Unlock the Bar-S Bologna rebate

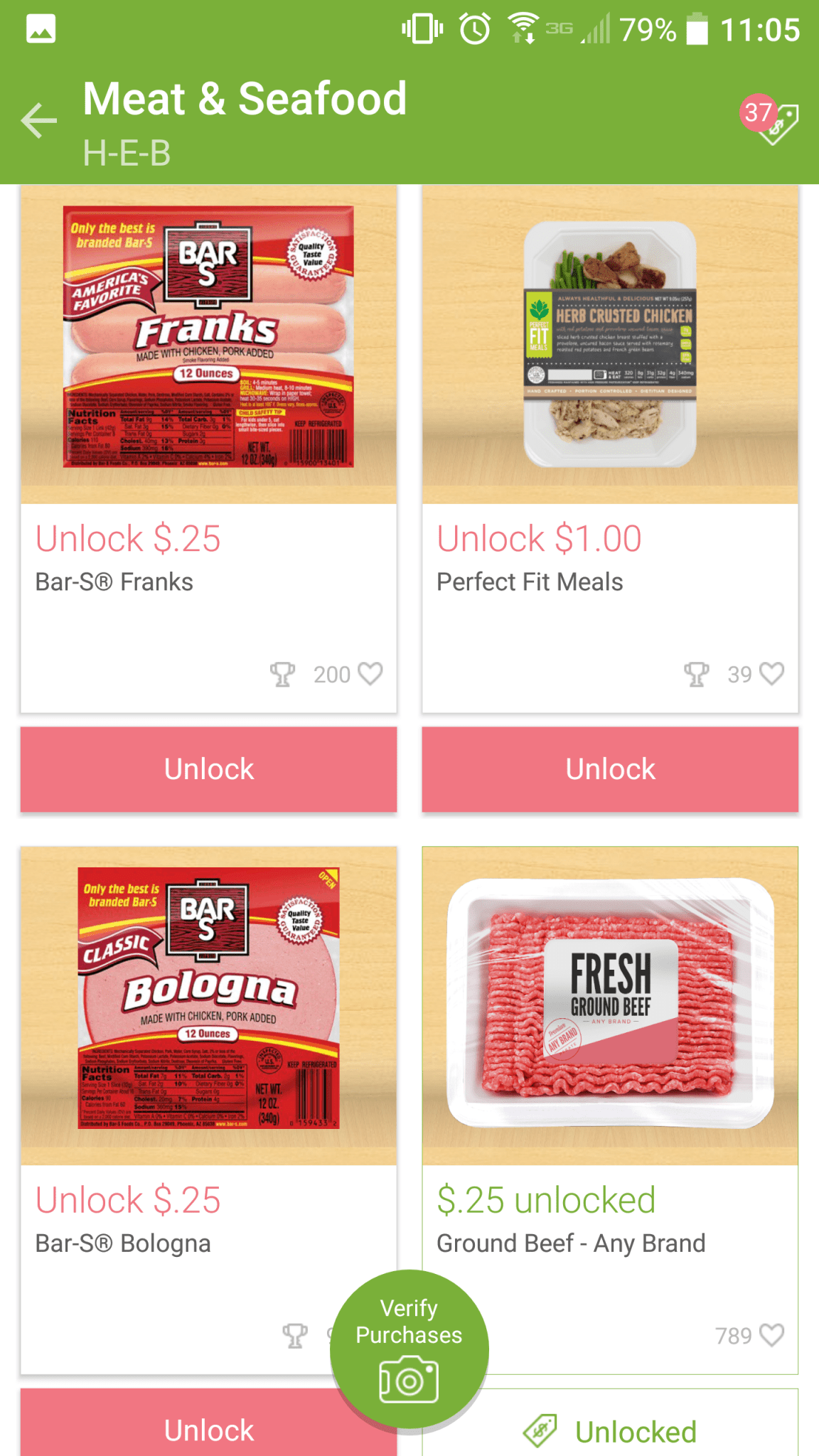pyautogui.click(x=178, y=1429)
